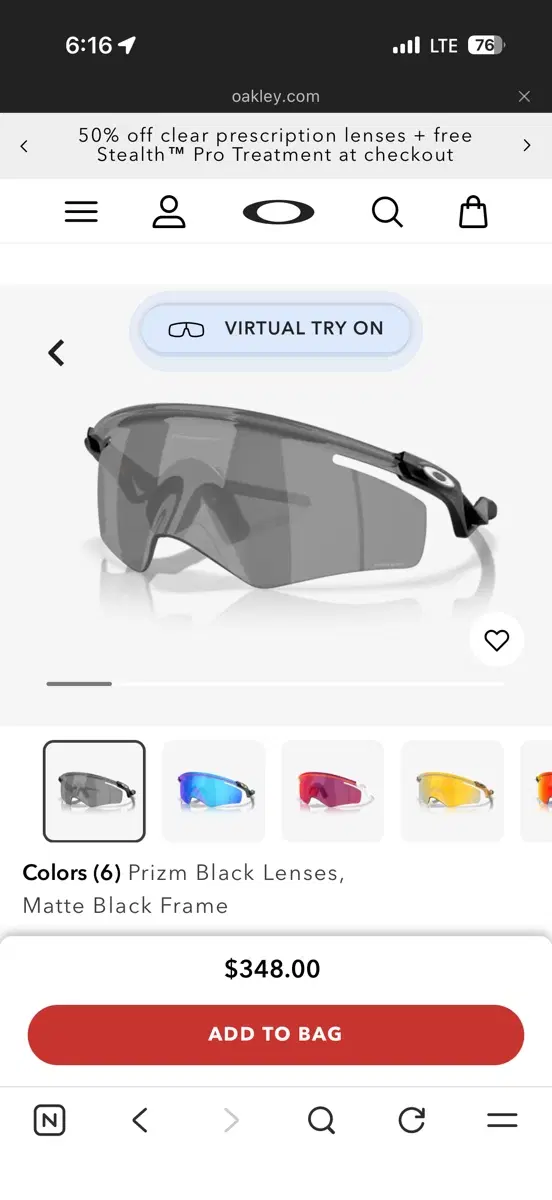
Task: Reload the page in browser toolbar
Action: pyautogui.click(x=412, y=1121)
